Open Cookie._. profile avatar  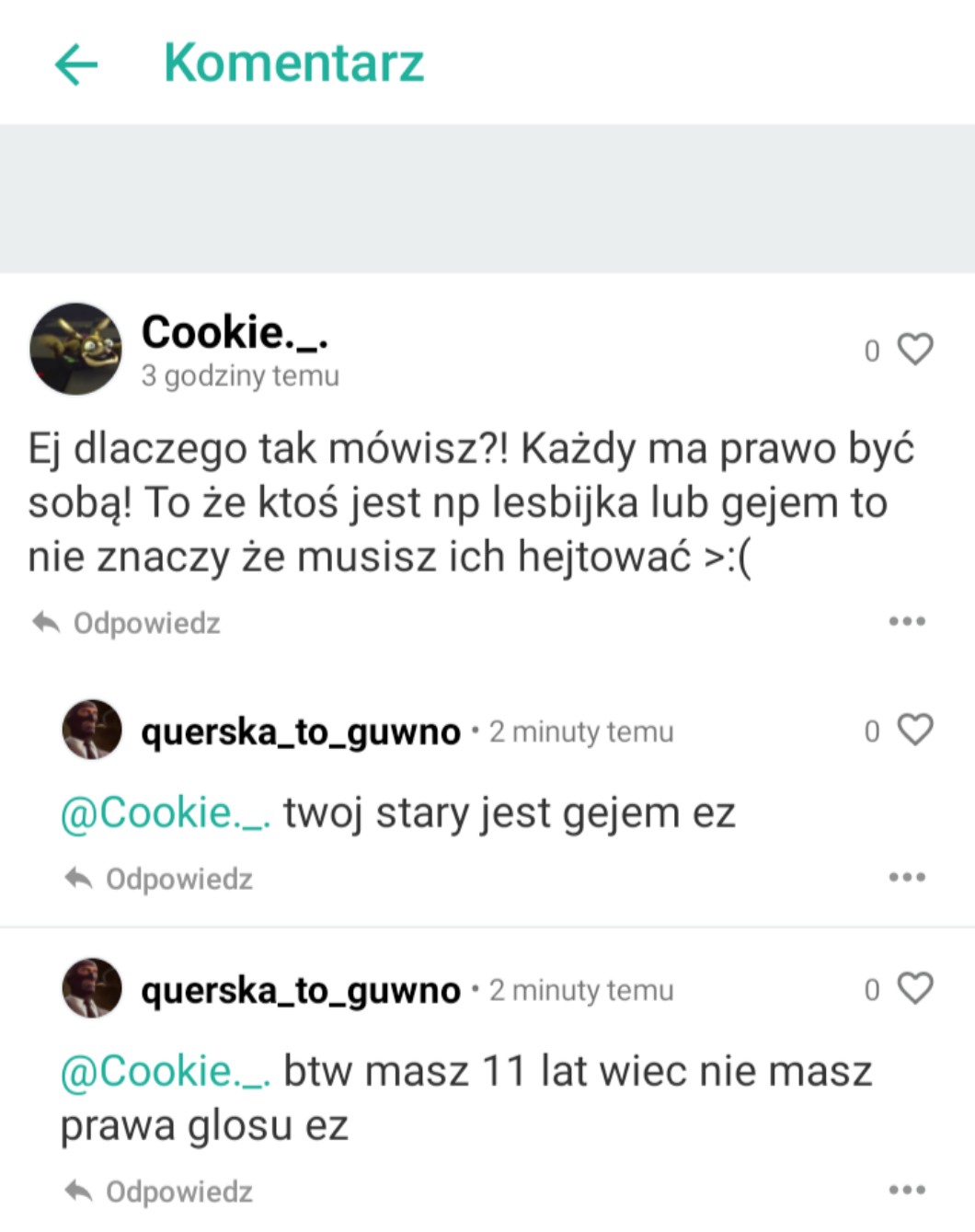75,349
